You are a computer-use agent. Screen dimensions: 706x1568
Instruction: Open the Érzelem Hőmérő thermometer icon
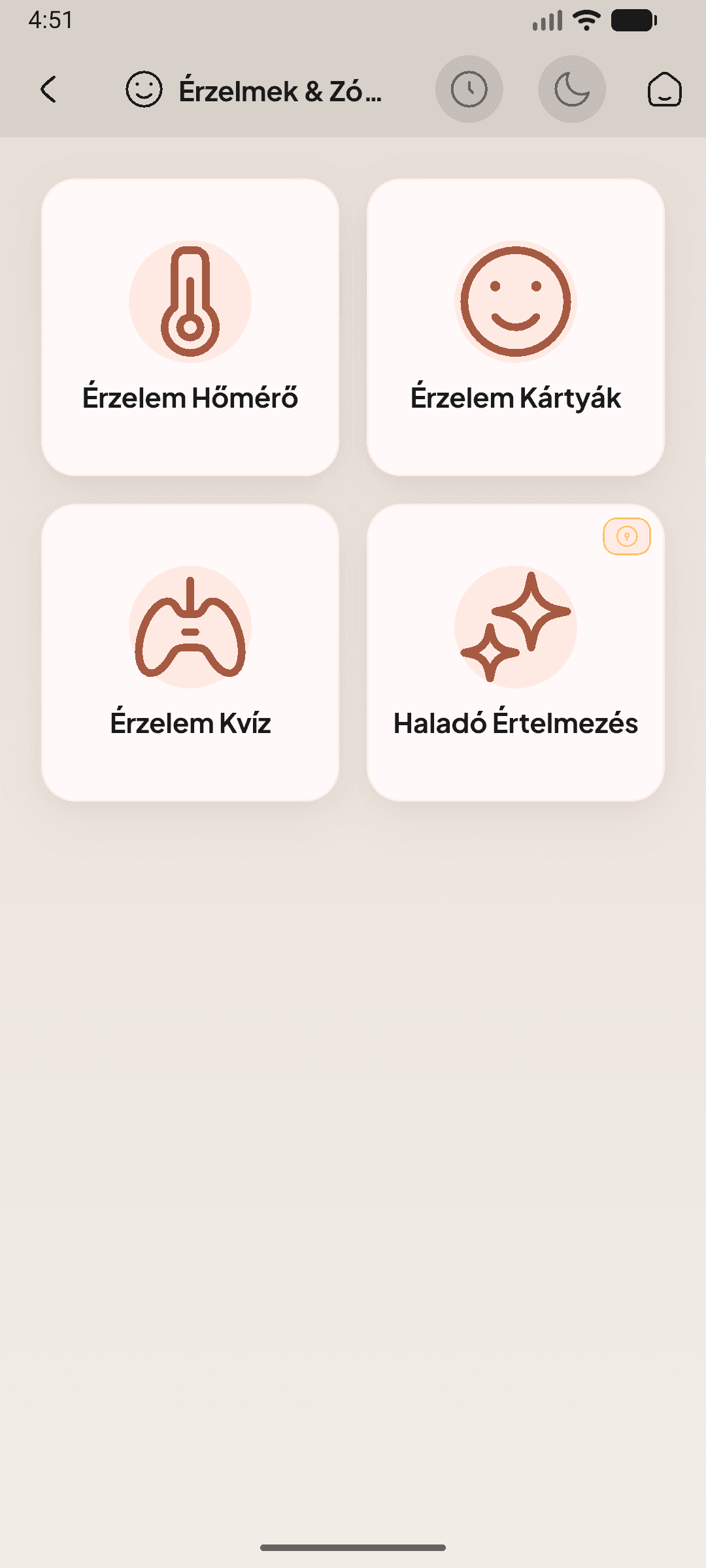click(190, 301)
